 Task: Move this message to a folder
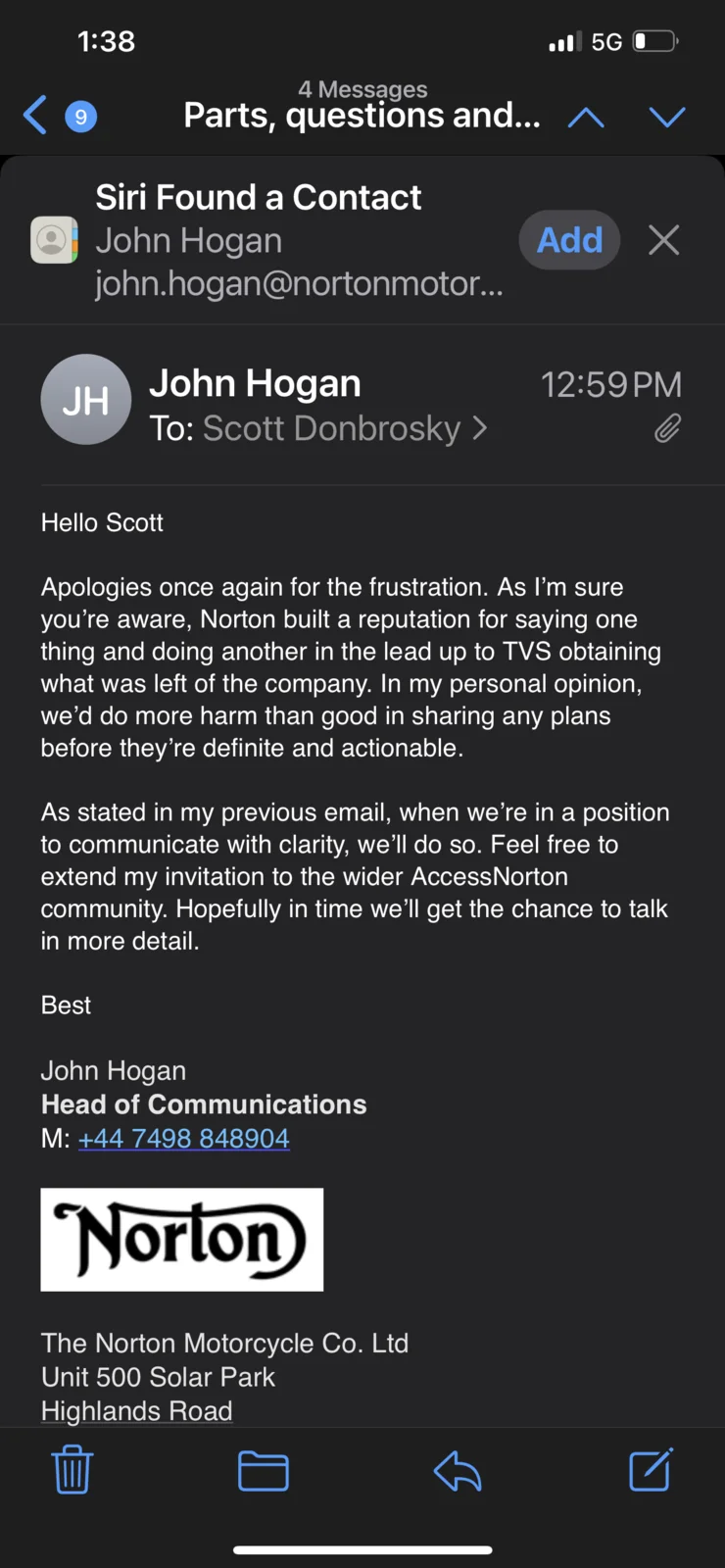(264, 1470)
